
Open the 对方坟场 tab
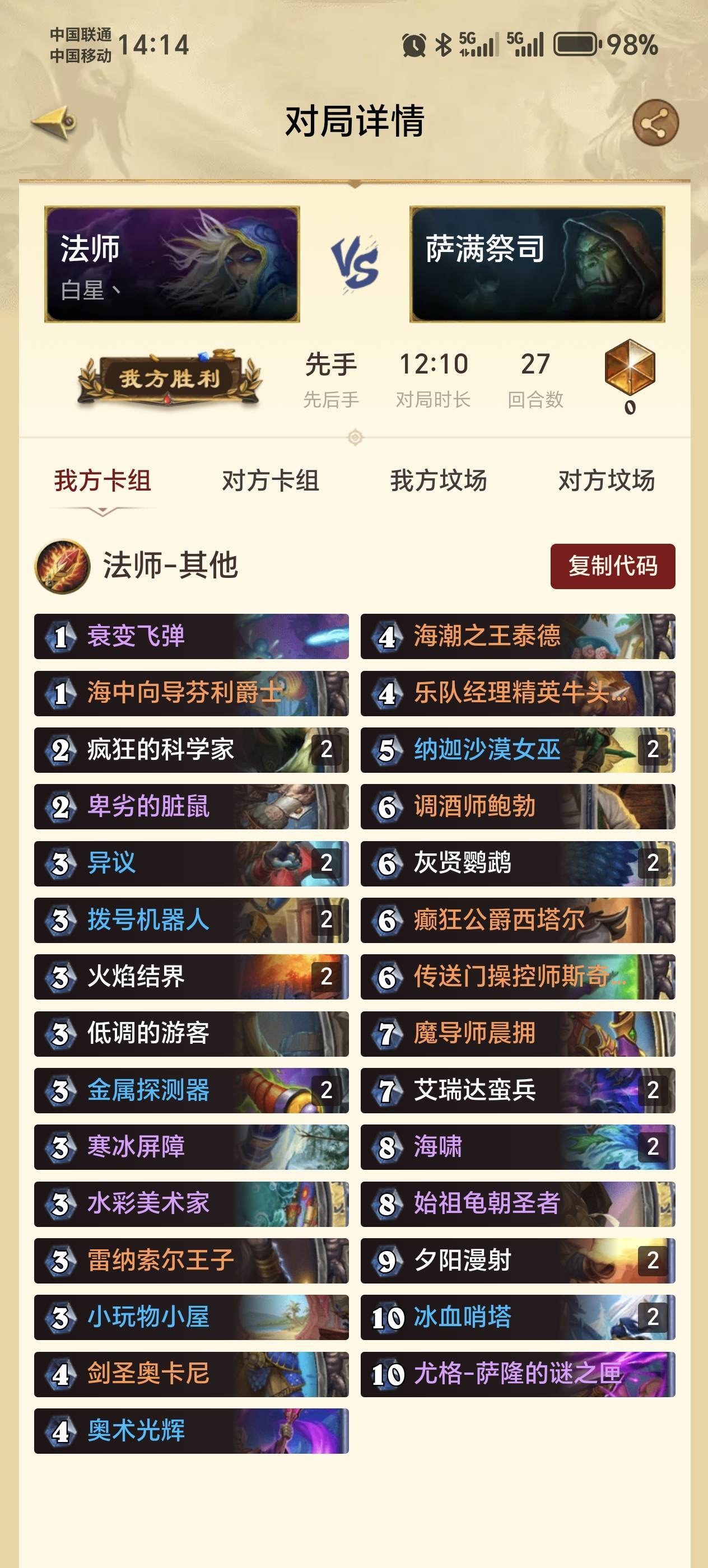pyautogui.click(x=606, y=481)
